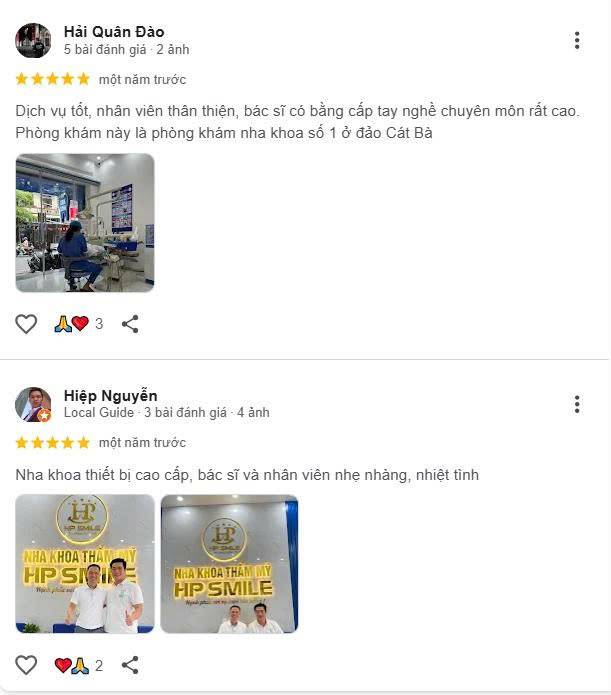Share Hiệp Nguyễn's review
Viewport: 611px width, 695px height.
click(130, 665)
